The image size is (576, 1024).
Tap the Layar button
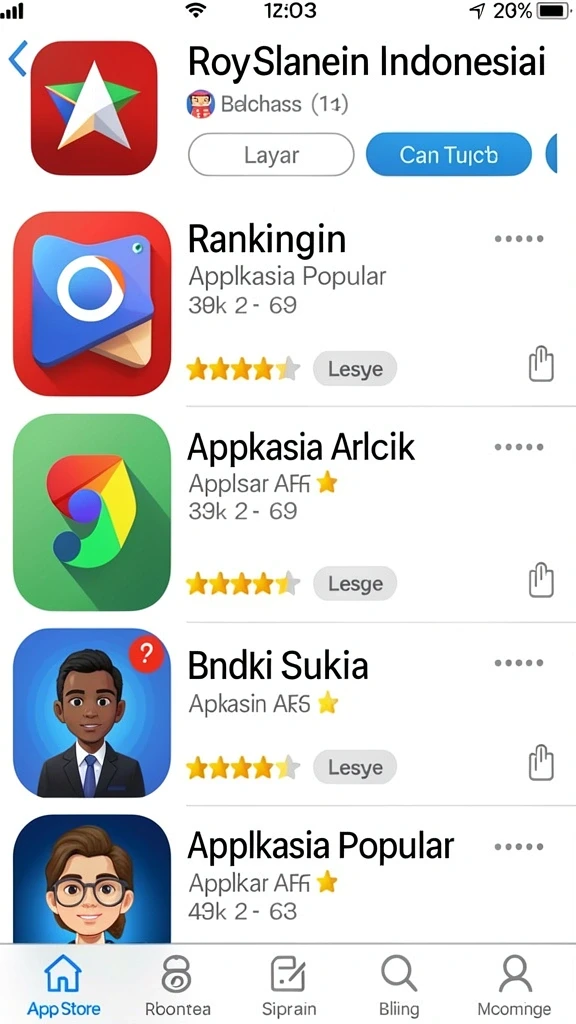[x=271, y=155]
